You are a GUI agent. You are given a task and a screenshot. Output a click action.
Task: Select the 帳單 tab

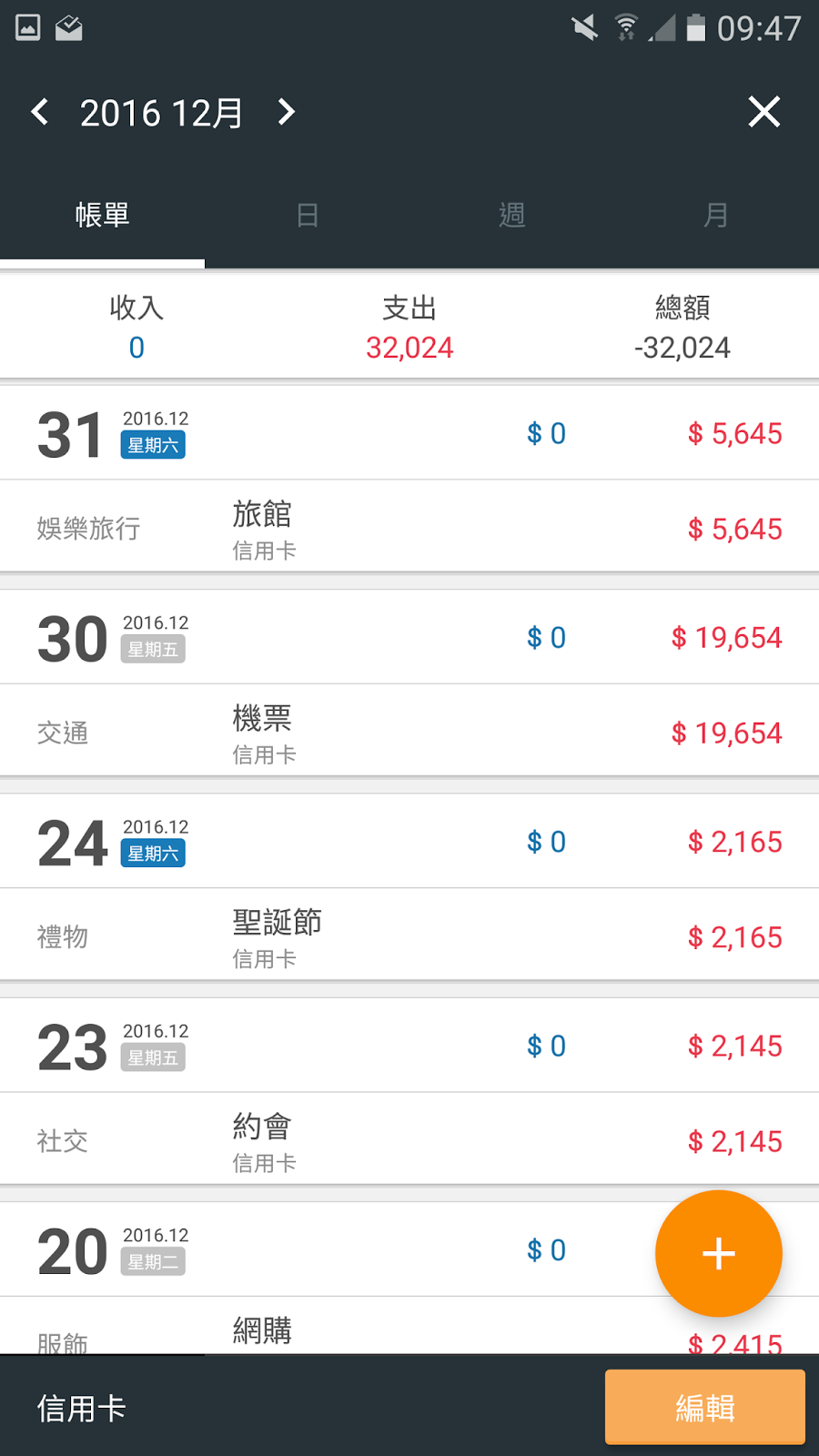[x=102, y=216]
